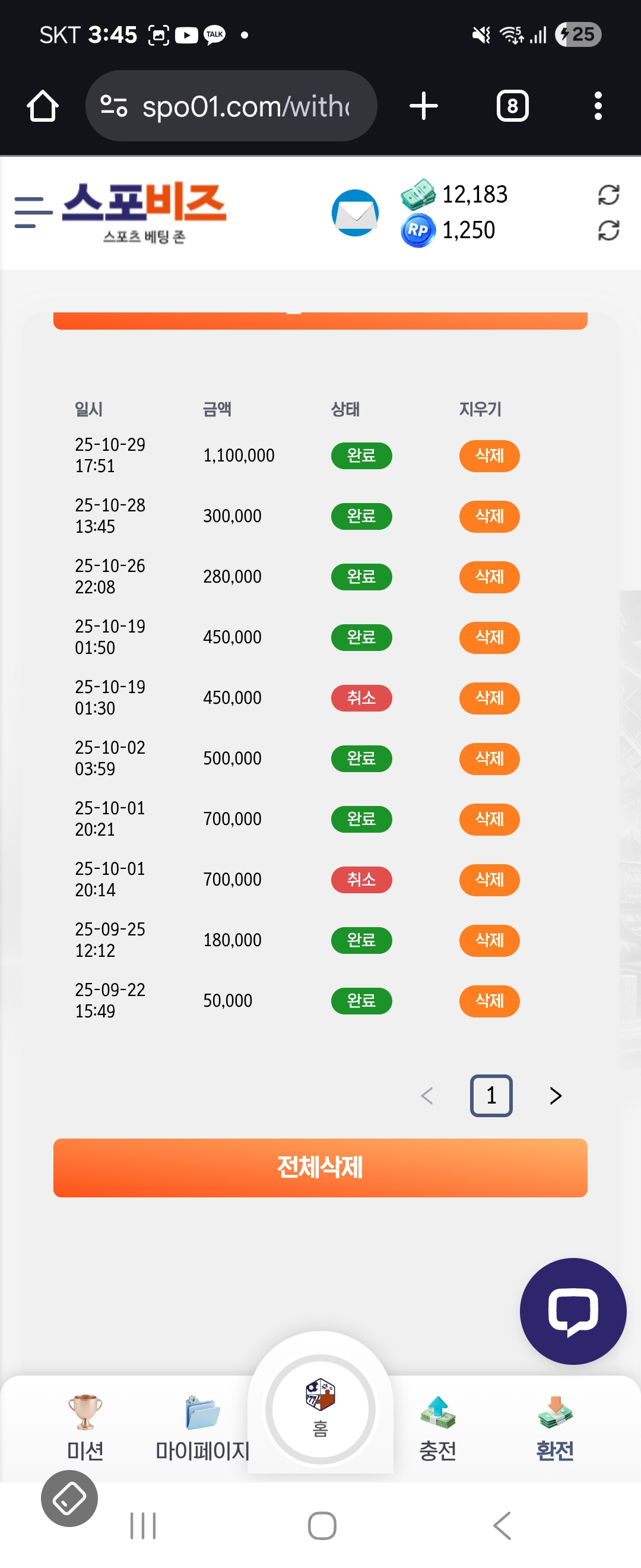Screen dimensions: 641x1568
Task: Remove the 280,000 entry from 25-10-26
Action: click(489, 577)
